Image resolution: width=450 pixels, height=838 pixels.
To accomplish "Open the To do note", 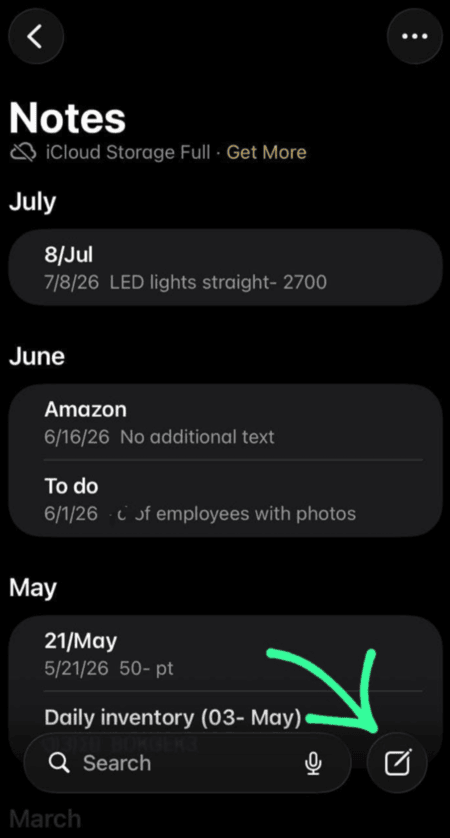I will [225, 499].
